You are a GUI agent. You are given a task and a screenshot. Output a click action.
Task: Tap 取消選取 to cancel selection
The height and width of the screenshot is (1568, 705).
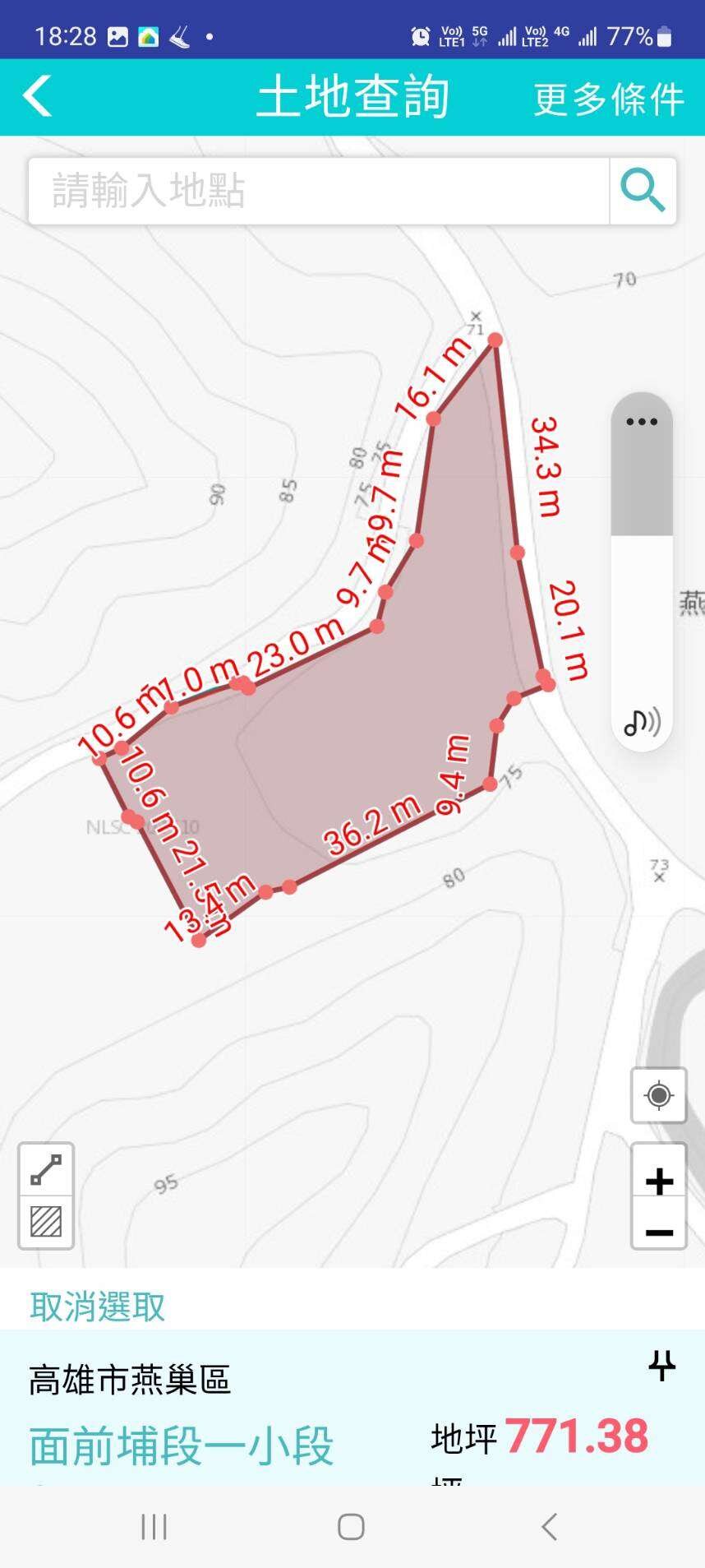pos(98,1307)
